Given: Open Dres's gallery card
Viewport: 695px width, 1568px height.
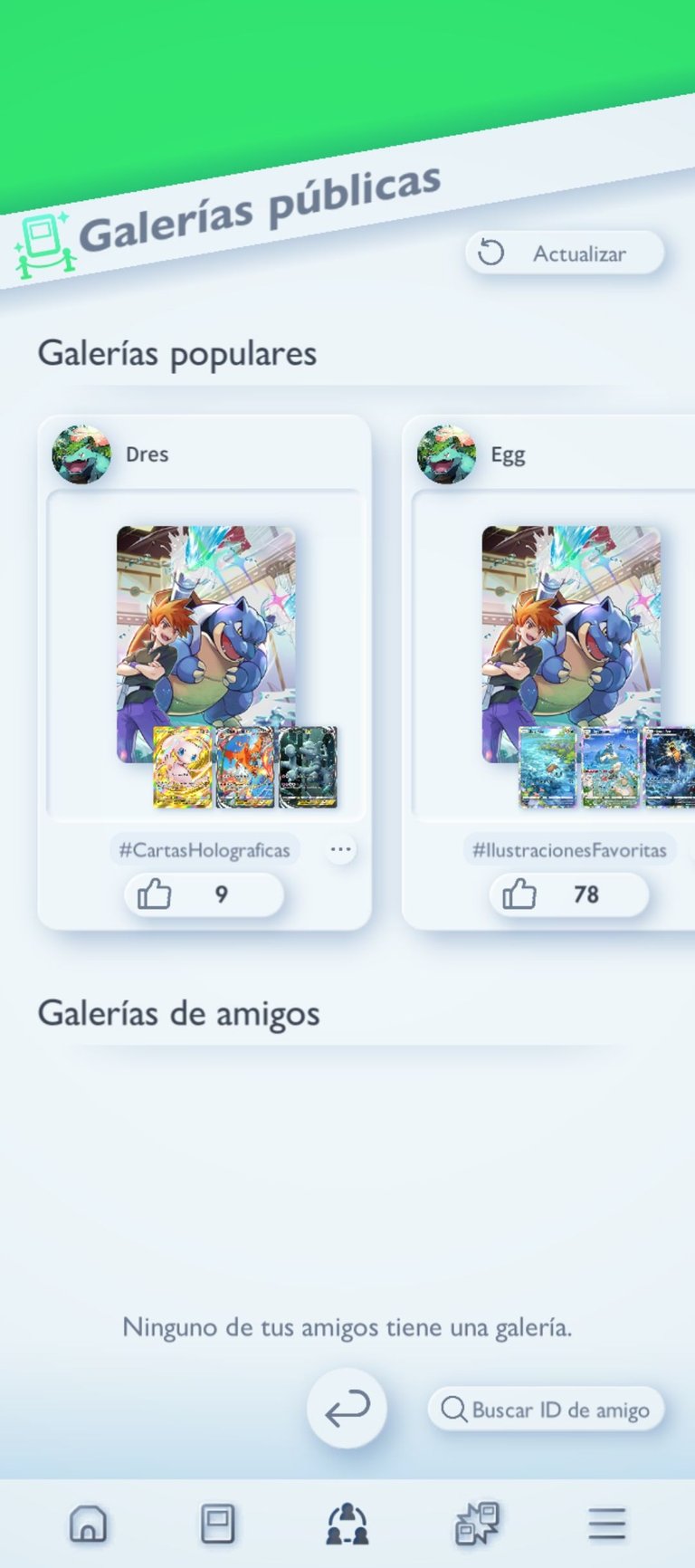Looking at the screenshot, I should tap(205, 655).
